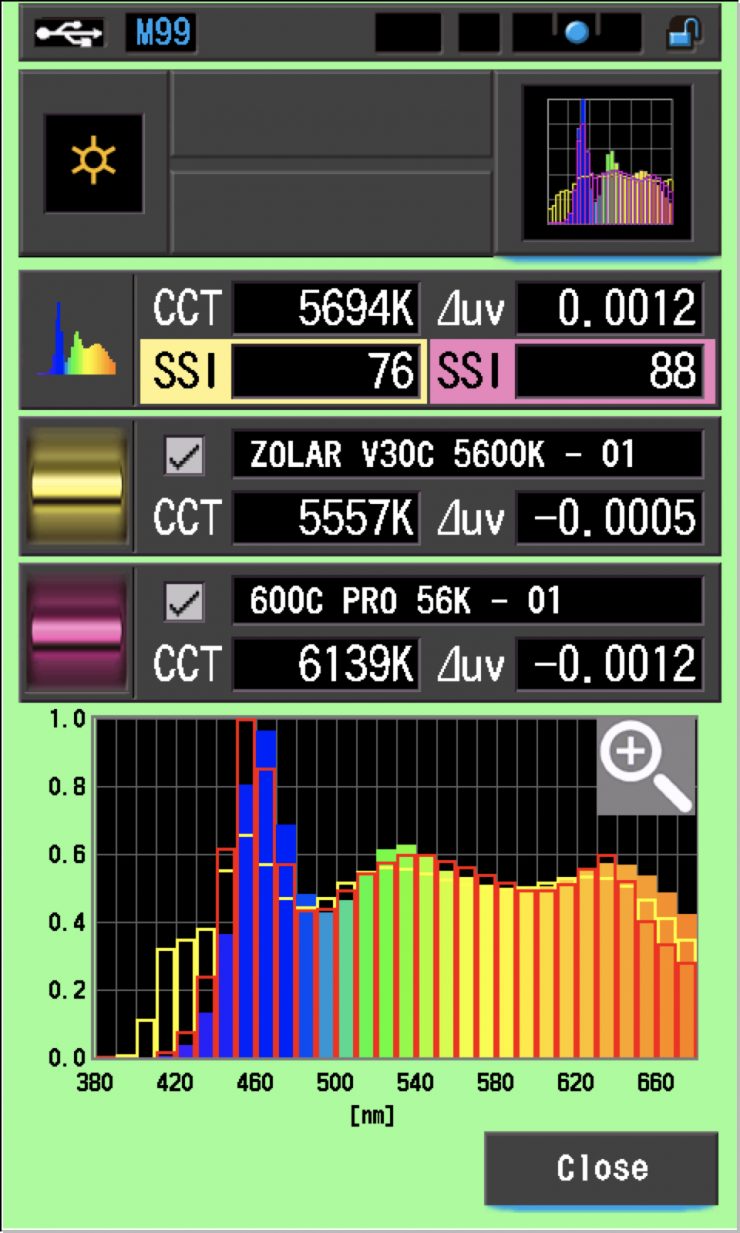Tap the current measurement spectrum icon
Viewport: 740px width, 1233px height.
(x=77, y=341)
